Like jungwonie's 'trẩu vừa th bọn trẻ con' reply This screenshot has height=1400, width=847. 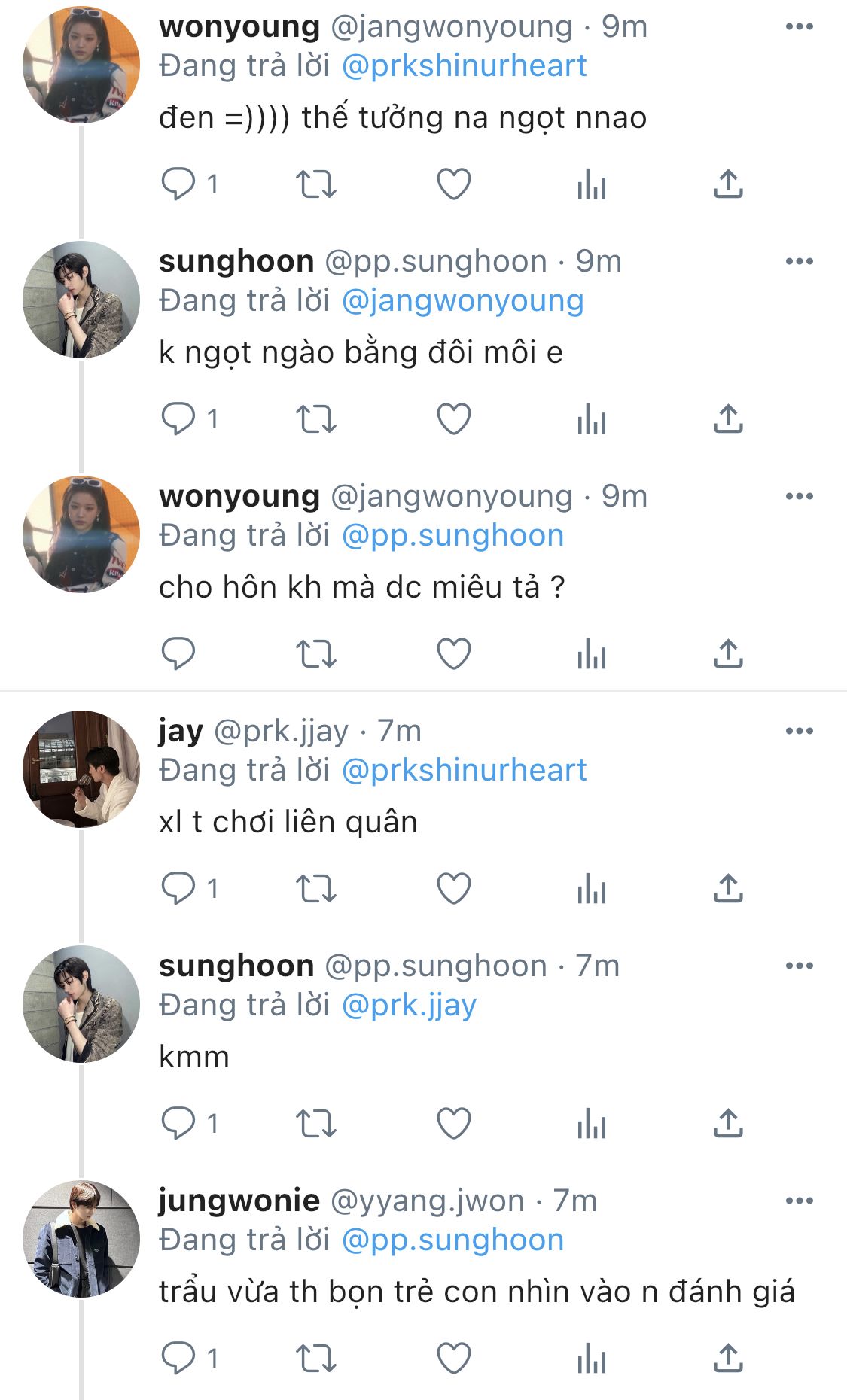pos(454,1359)
